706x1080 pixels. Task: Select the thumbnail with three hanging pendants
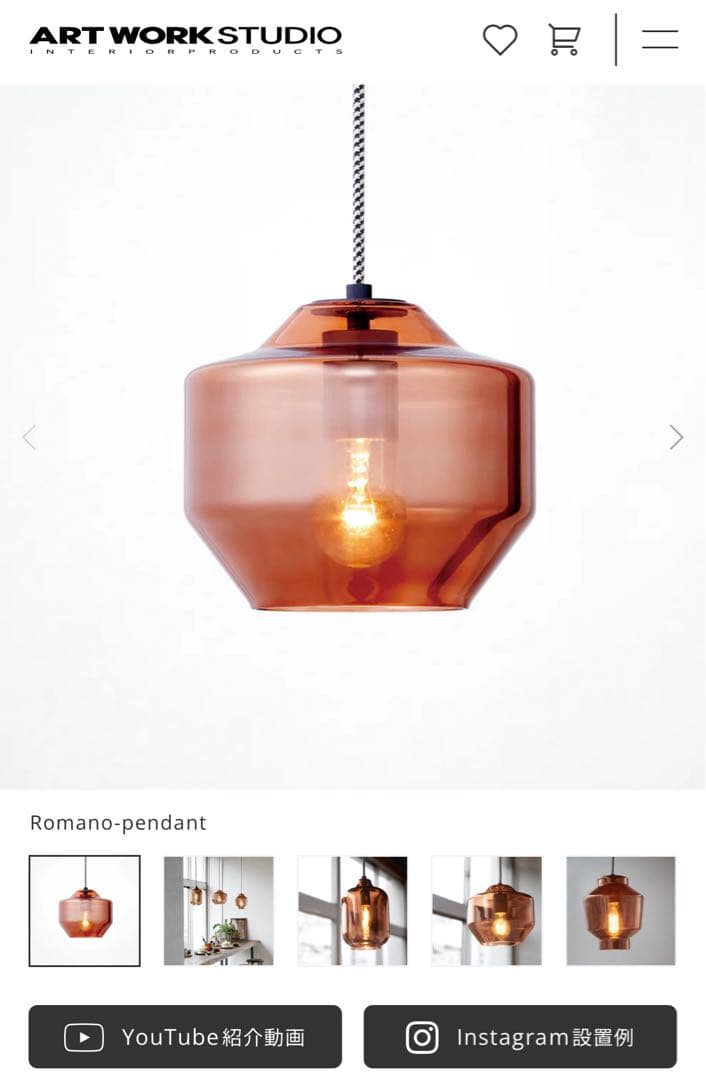(219, 911)
